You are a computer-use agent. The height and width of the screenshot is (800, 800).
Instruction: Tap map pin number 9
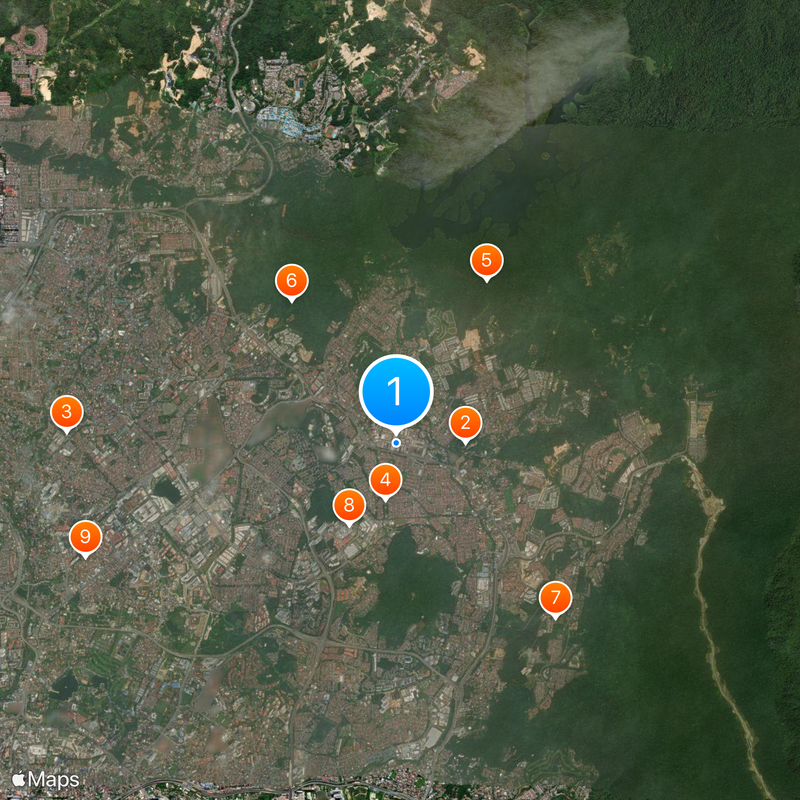(85, 537)
